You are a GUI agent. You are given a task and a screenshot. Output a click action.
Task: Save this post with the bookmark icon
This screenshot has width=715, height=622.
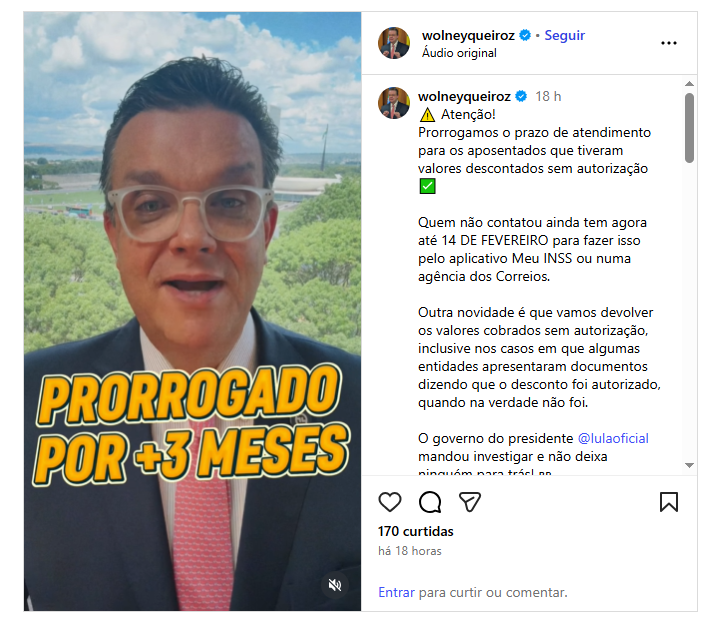pos(669,501)
